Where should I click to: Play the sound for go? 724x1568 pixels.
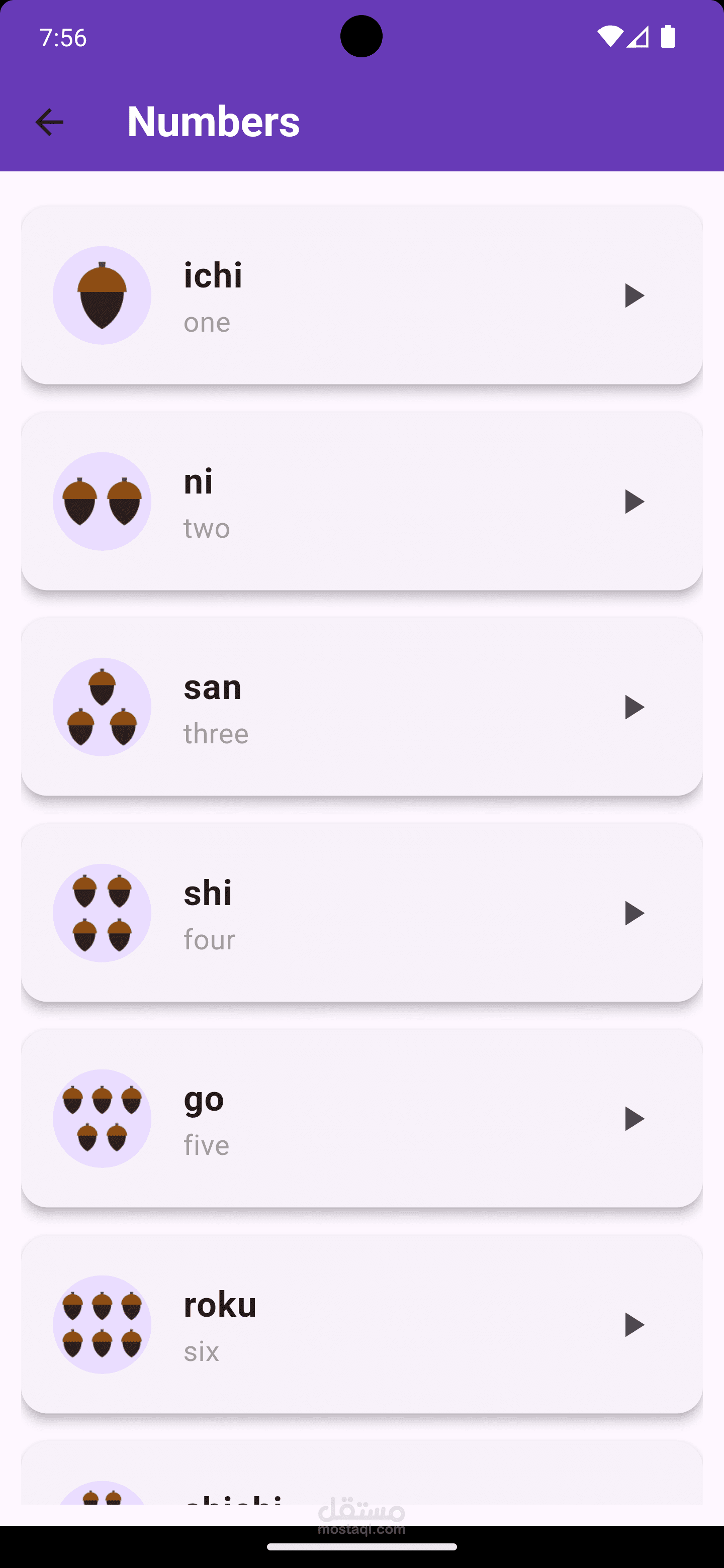click(x=634, y=1119)
